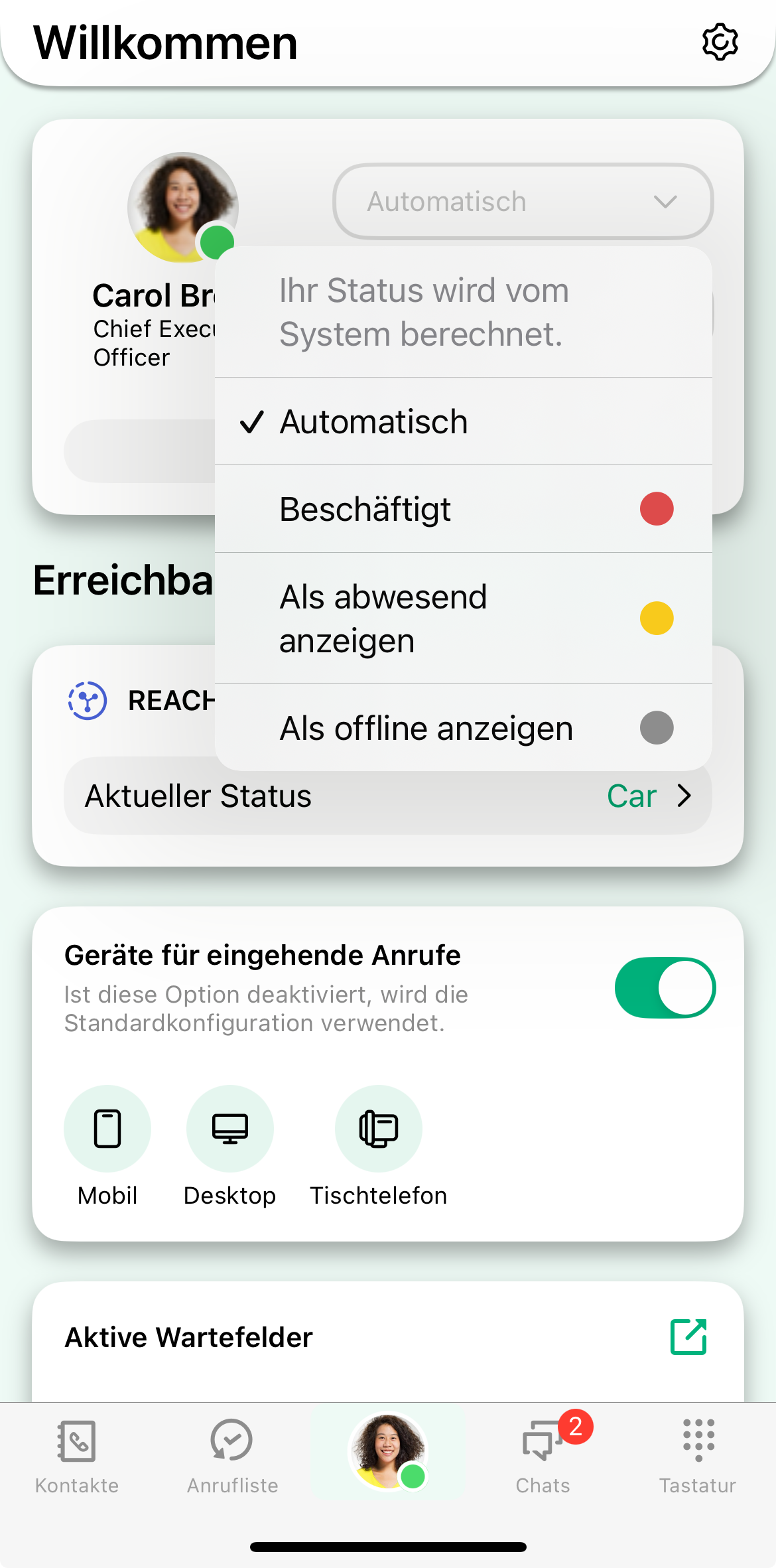
Task: Select Als offline anzeigen
Action: pos(463,728)
